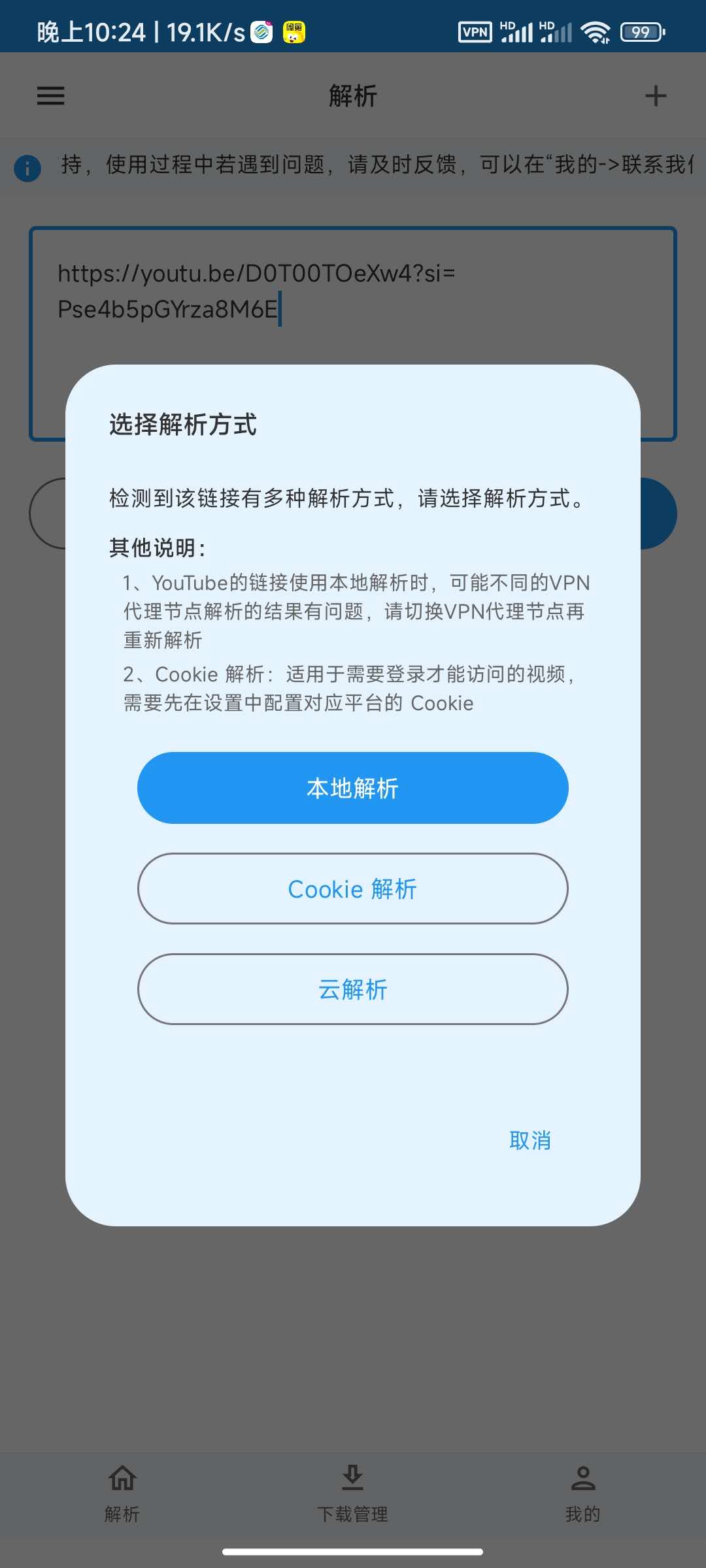Choose 云解析 (cloud parsing)

pos(352,989)
